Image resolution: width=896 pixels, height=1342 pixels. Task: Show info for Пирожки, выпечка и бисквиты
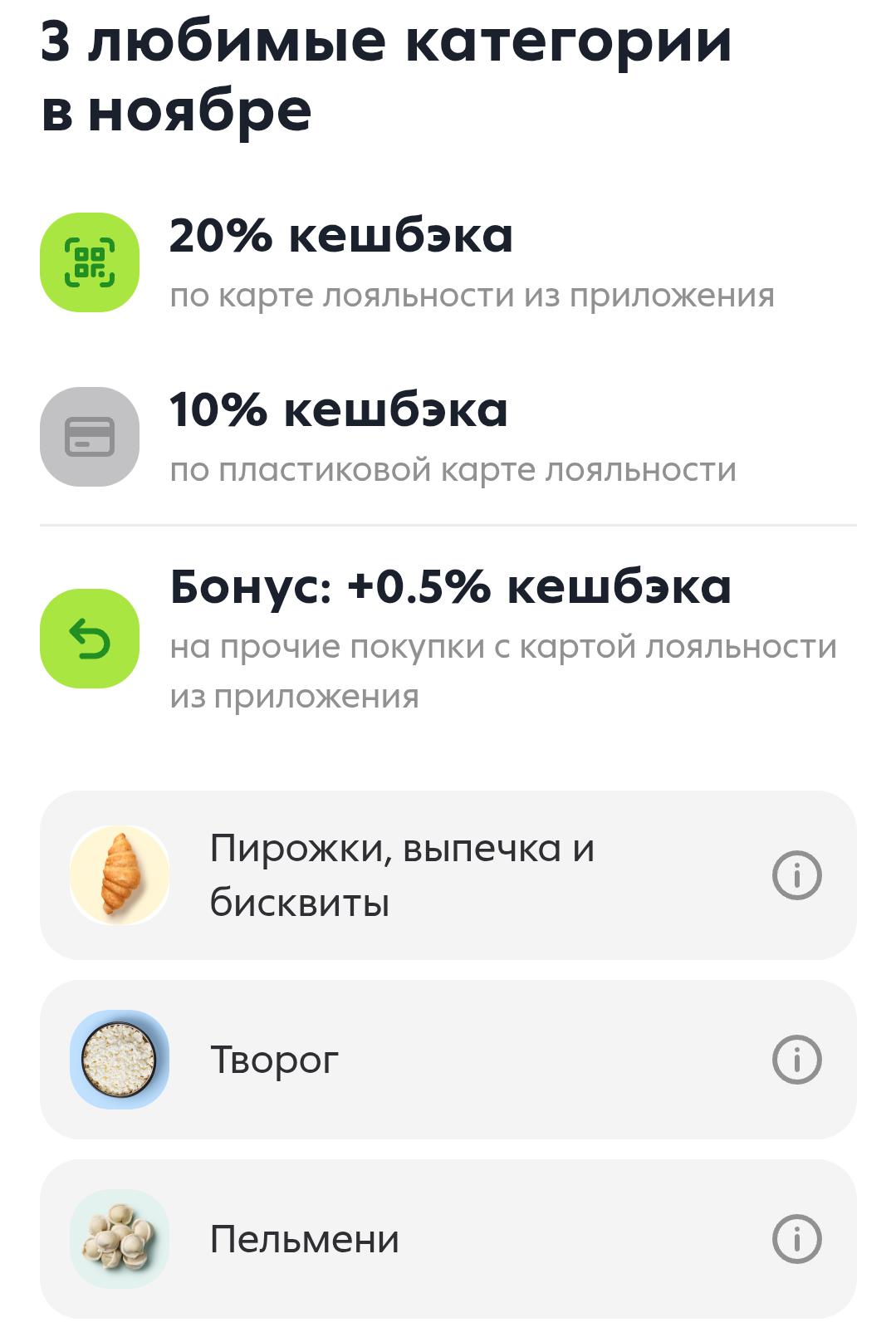click(796, 875)
